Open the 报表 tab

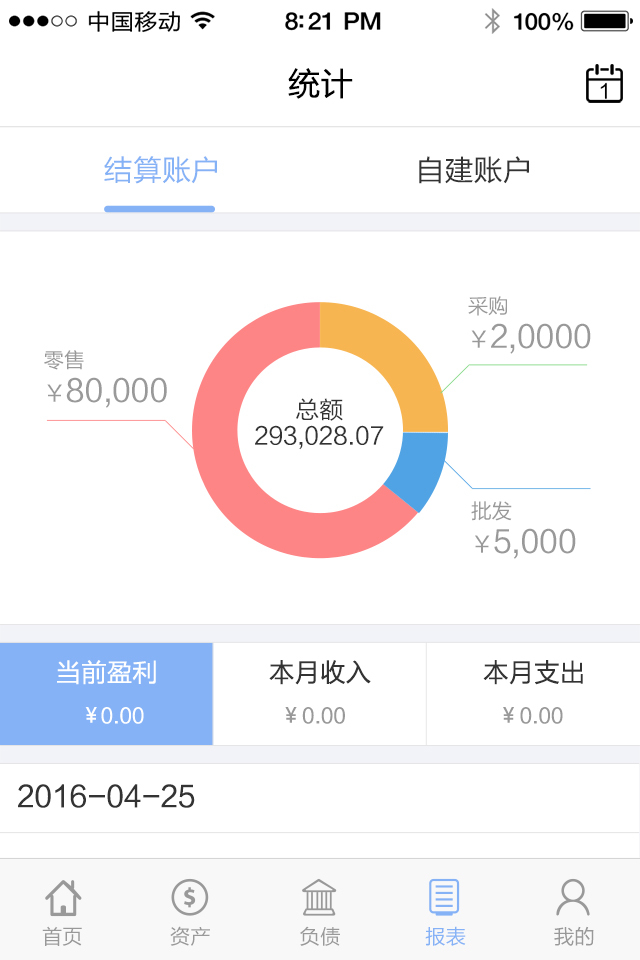(x=445, y=911)
